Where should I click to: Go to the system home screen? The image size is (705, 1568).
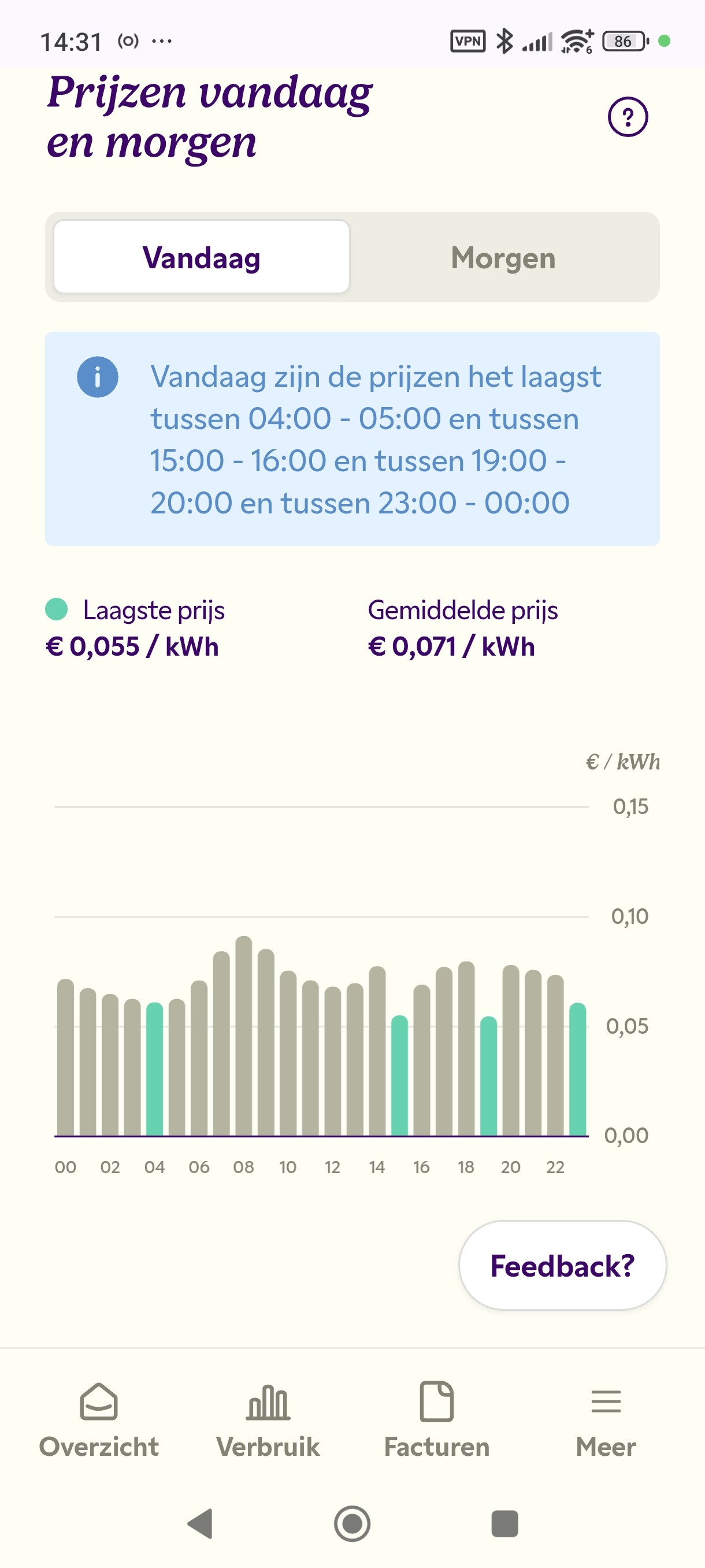point(352,1523)
